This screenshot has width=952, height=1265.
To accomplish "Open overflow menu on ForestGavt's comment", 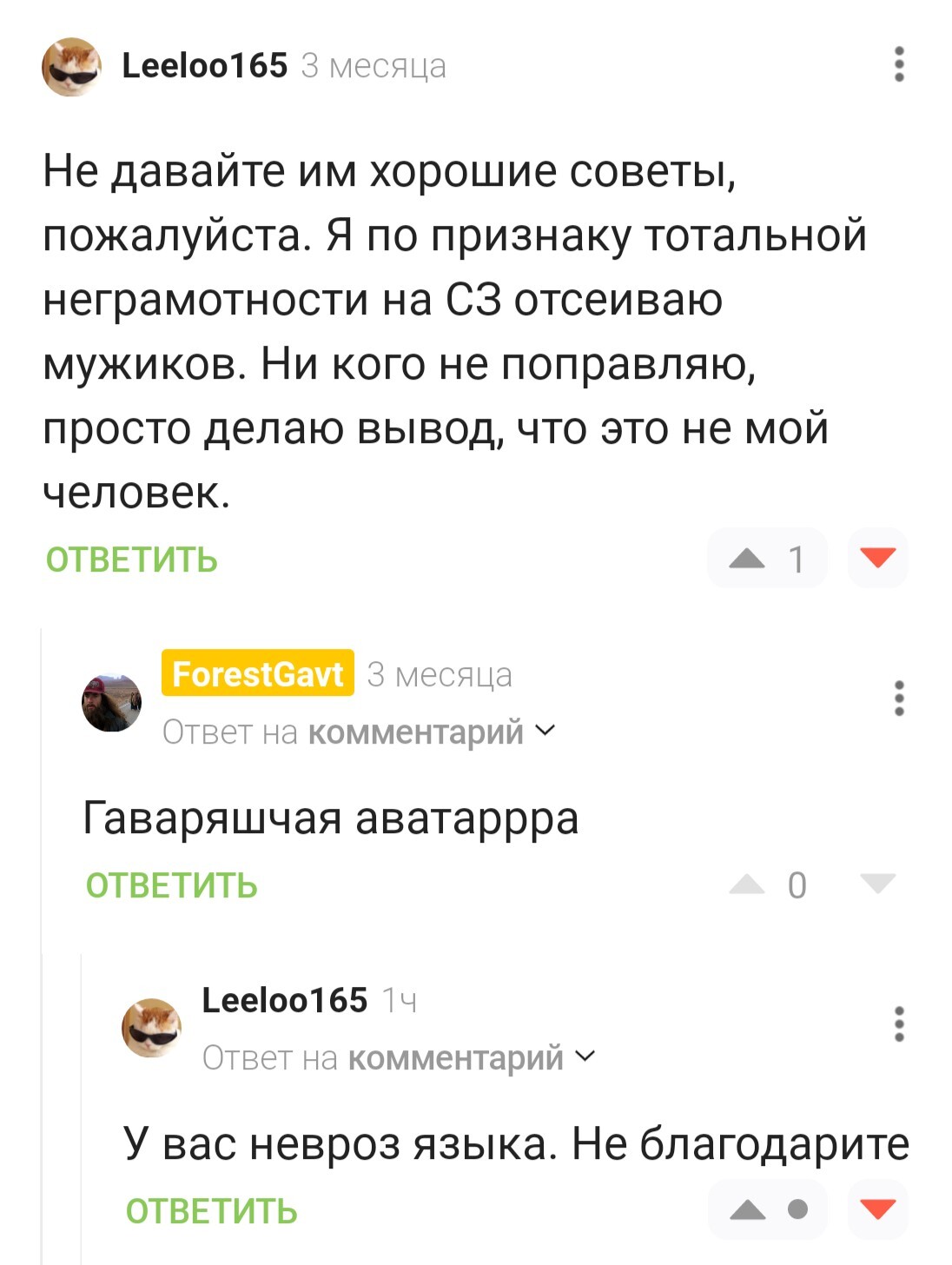I will click(899, 698).
